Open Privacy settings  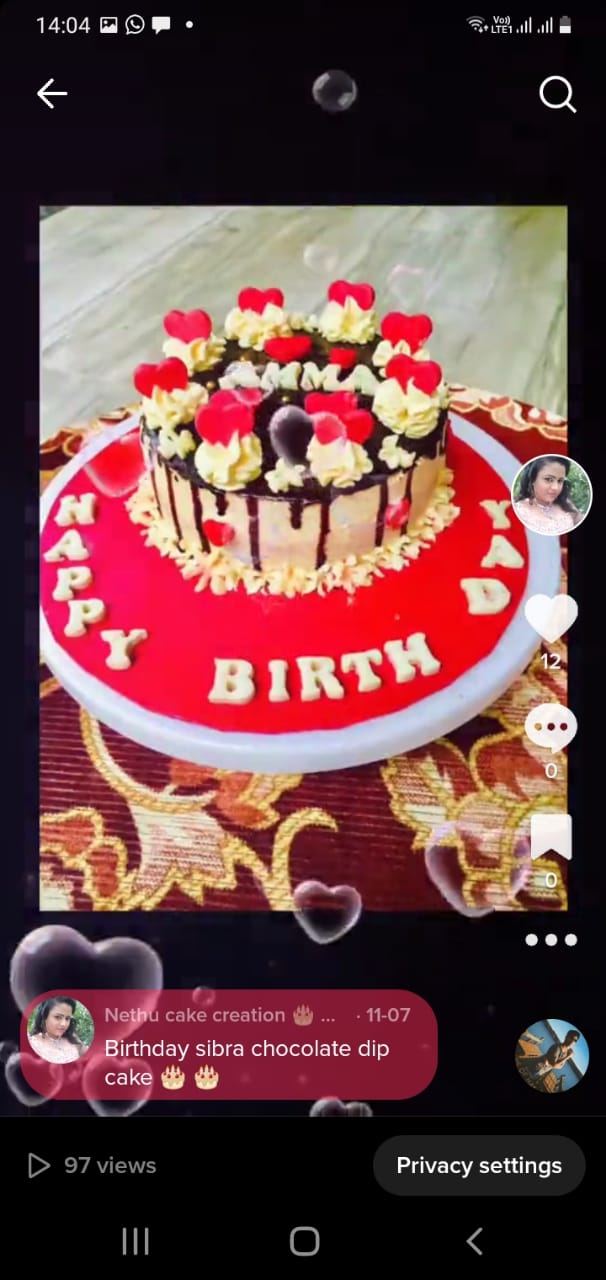click(x=479, y=1166)
